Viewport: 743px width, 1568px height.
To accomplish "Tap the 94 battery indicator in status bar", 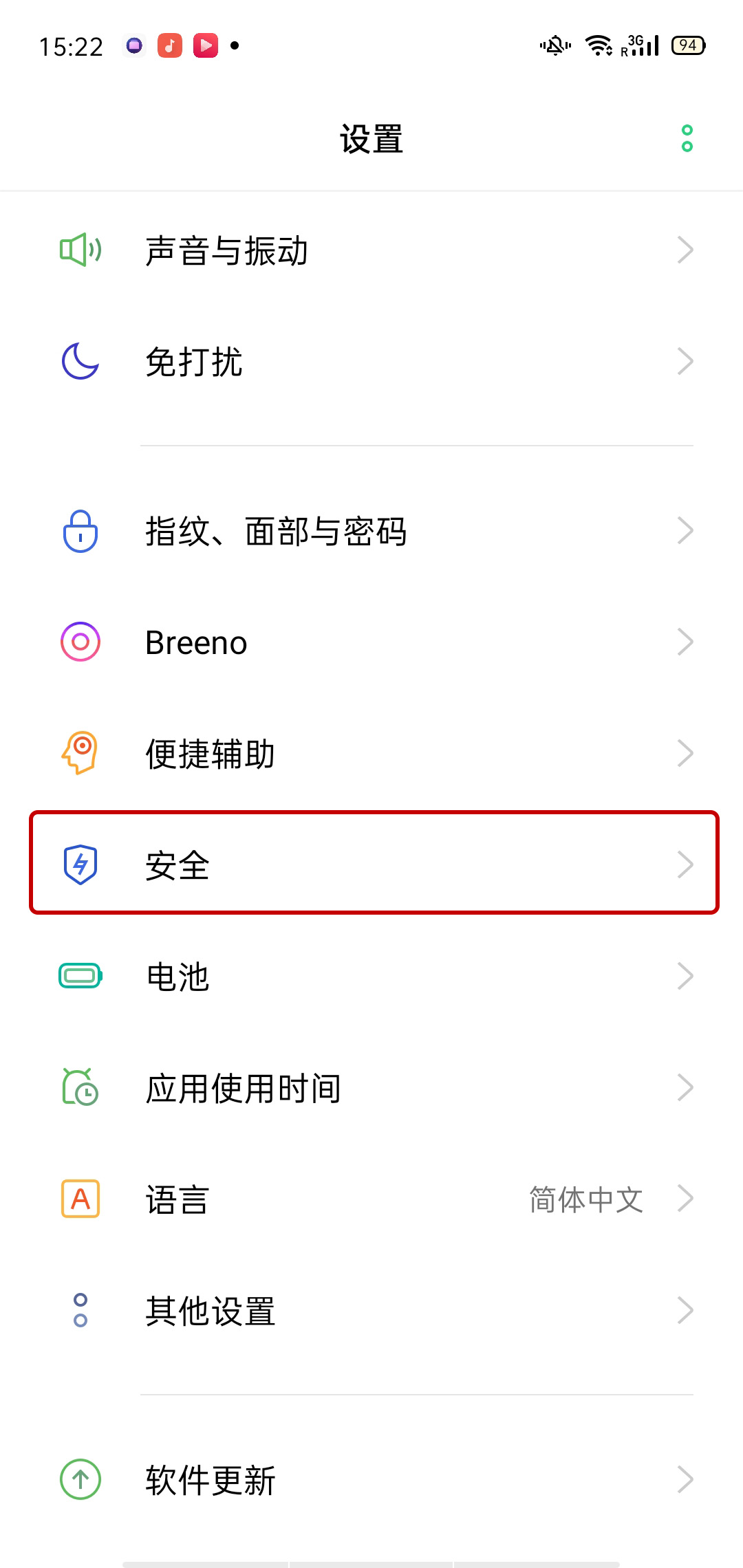I will (x=687, y=44).
